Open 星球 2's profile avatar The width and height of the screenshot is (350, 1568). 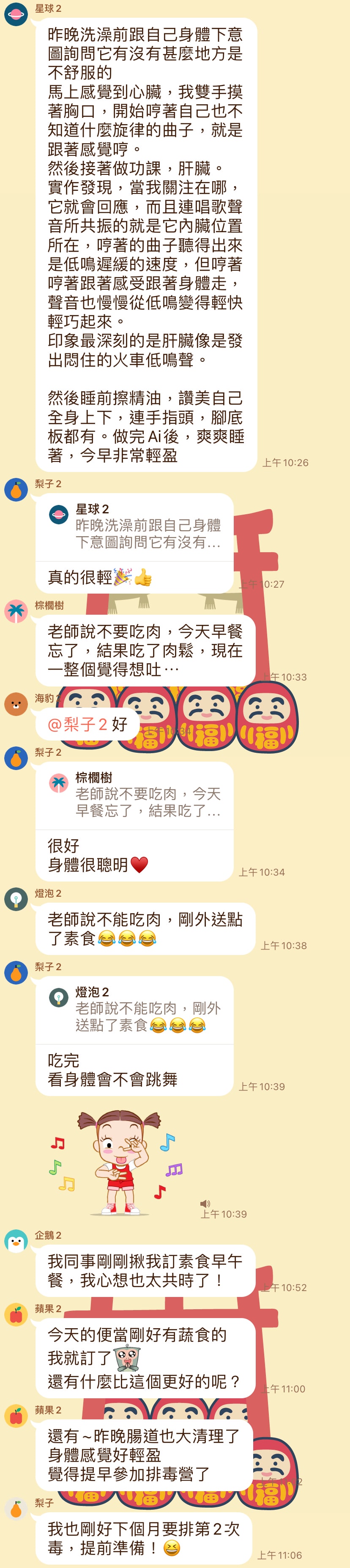[x=16, y=14]
